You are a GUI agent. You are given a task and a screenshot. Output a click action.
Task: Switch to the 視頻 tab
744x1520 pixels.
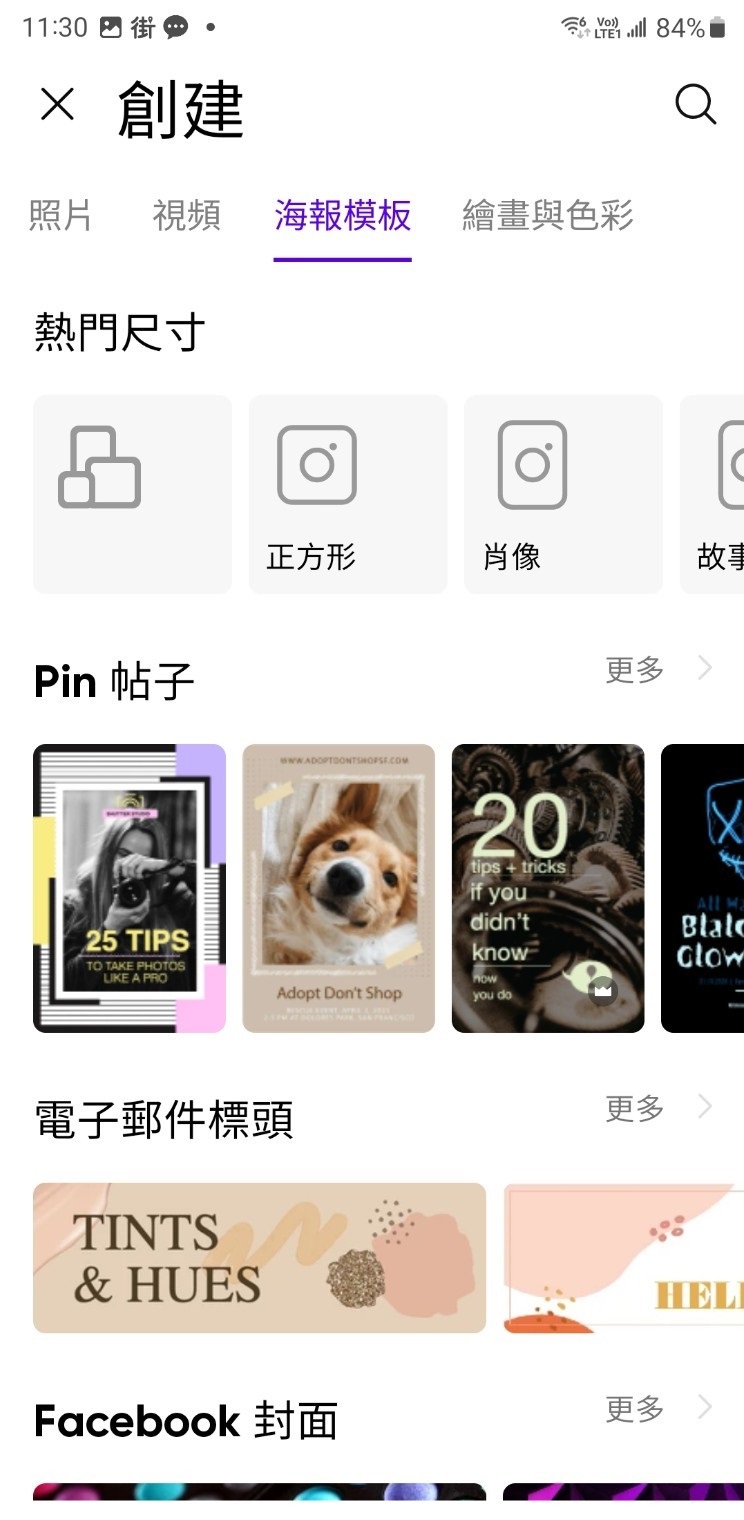pos(186,218)
